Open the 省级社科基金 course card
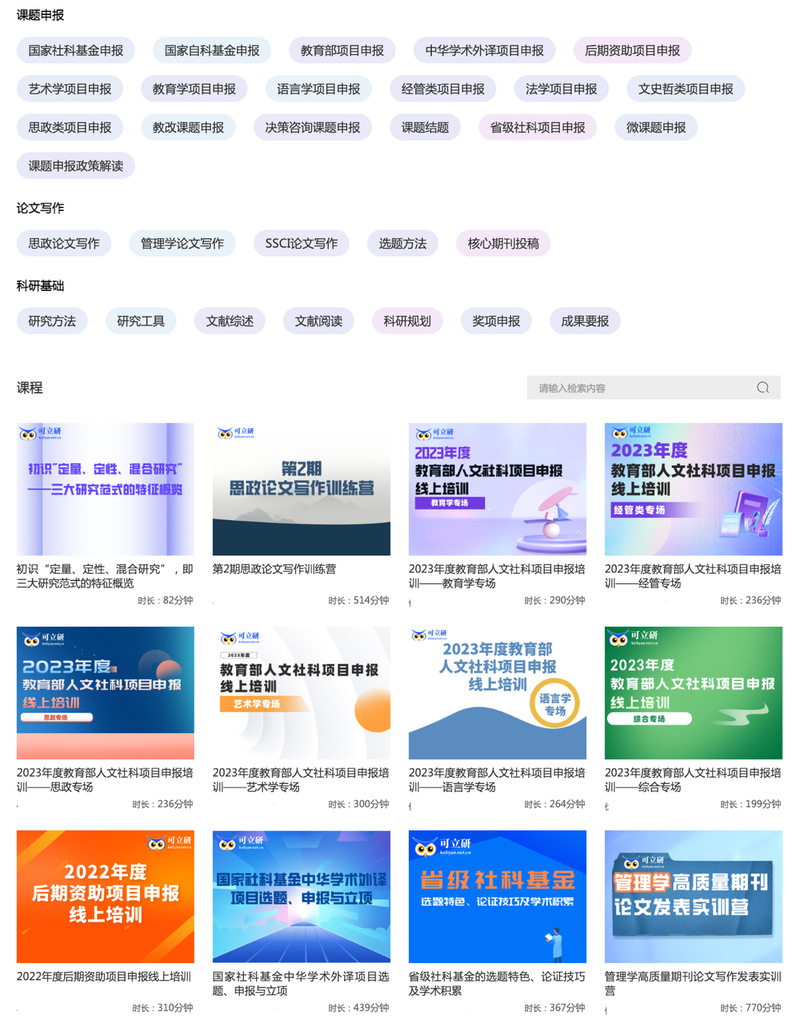Screen dimensions: 799x1033 [497, 896]
